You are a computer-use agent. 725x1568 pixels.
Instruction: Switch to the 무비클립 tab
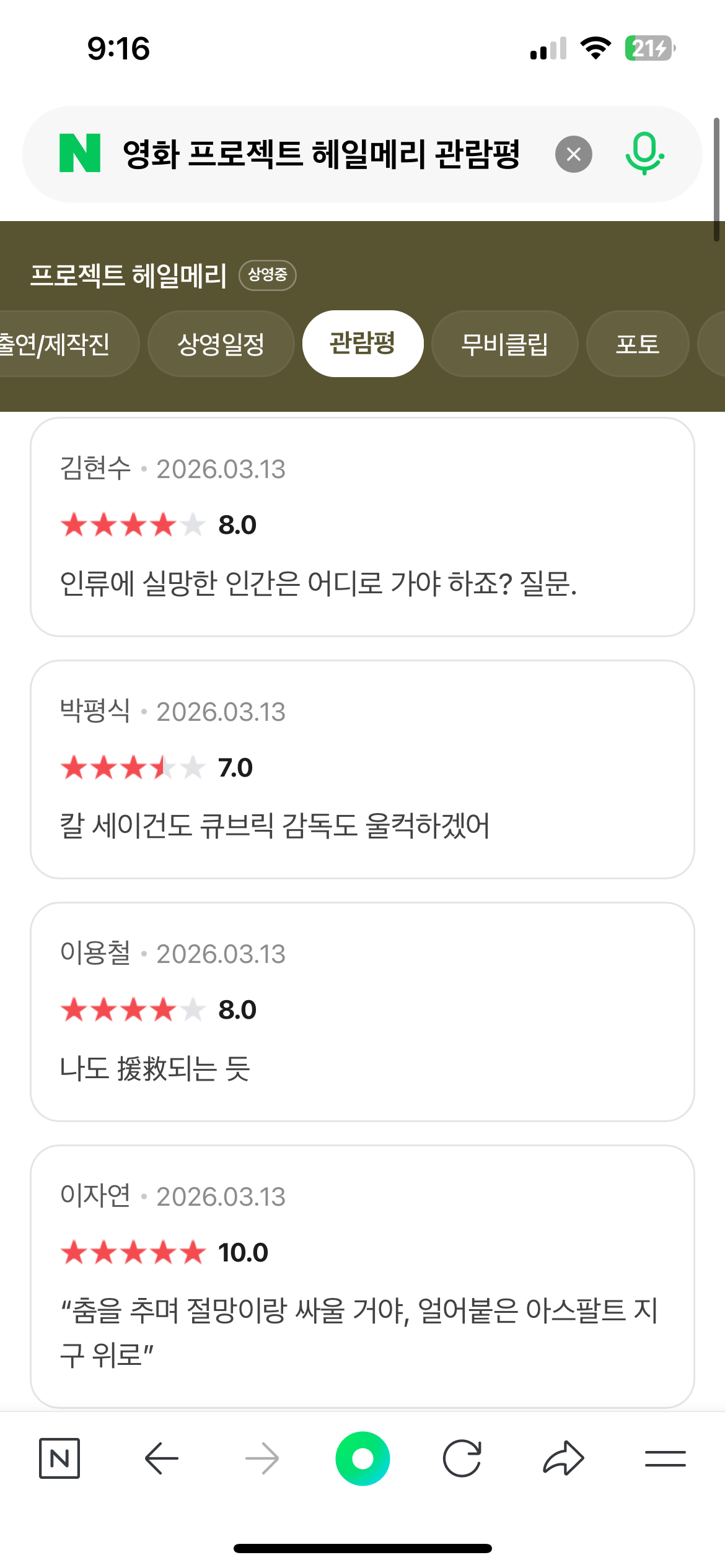click(505, 344)
